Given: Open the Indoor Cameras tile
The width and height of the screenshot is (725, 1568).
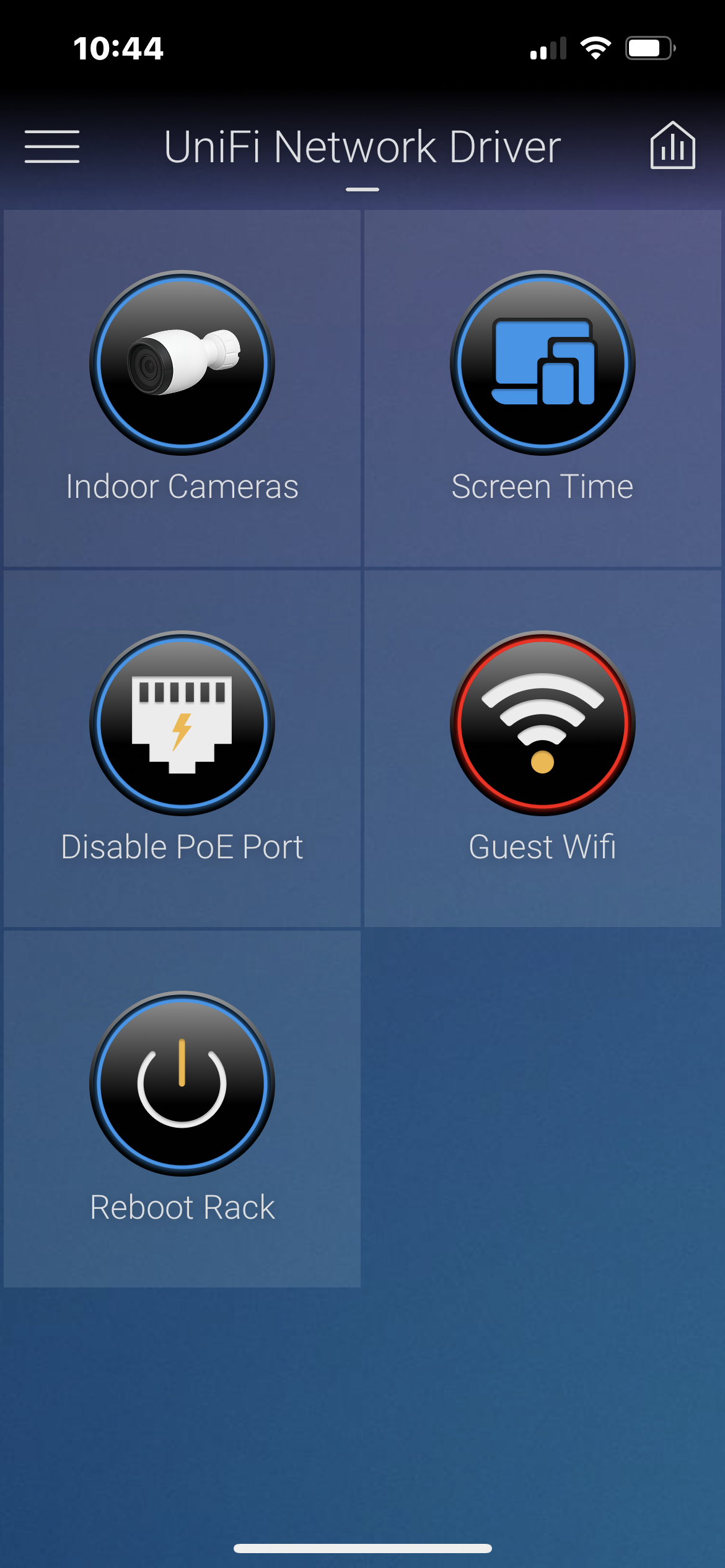Looking at the screenshot, I should 182,388.
